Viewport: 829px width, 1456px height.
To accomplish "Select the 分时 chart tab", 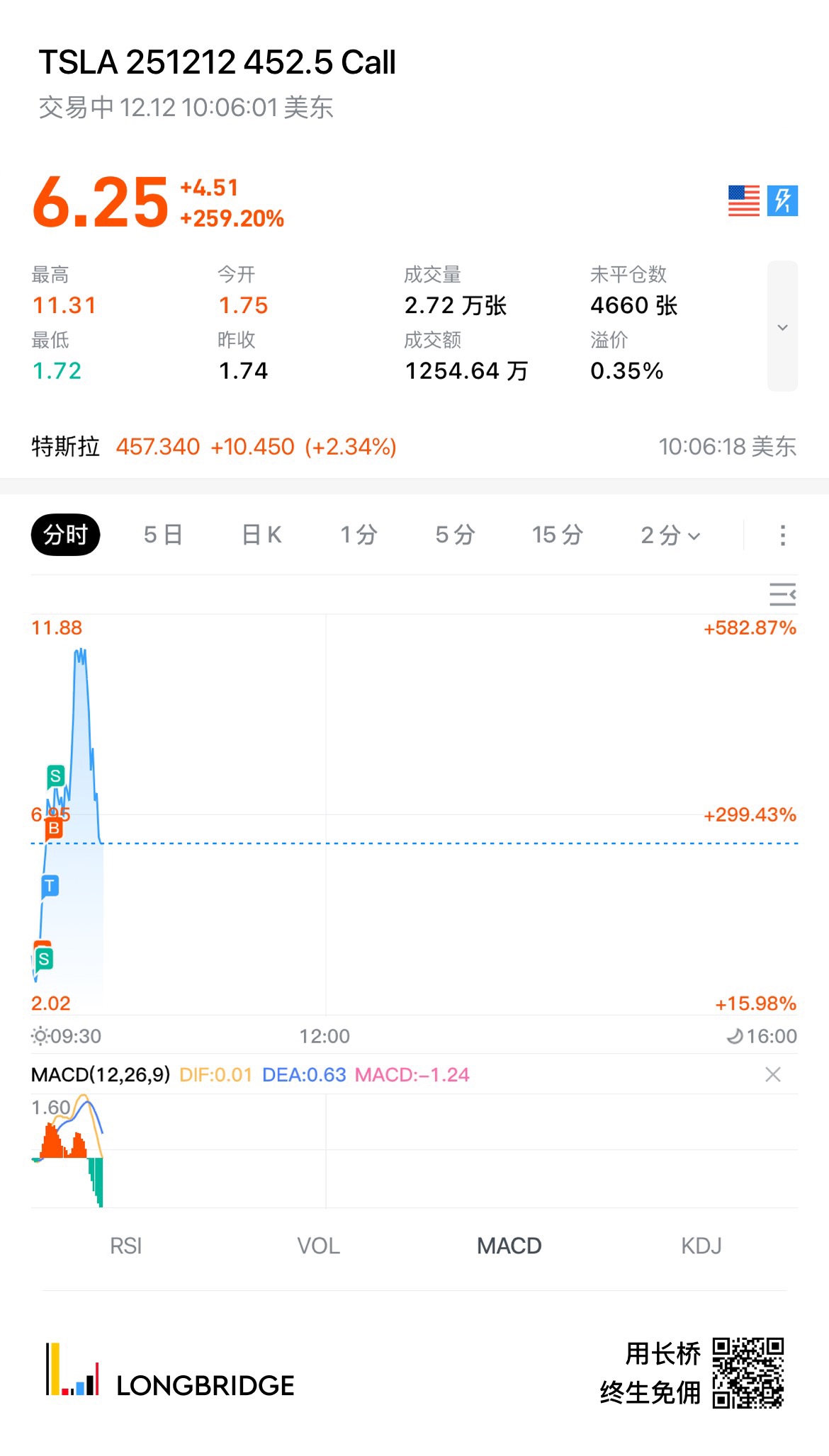I will point(65,535).
